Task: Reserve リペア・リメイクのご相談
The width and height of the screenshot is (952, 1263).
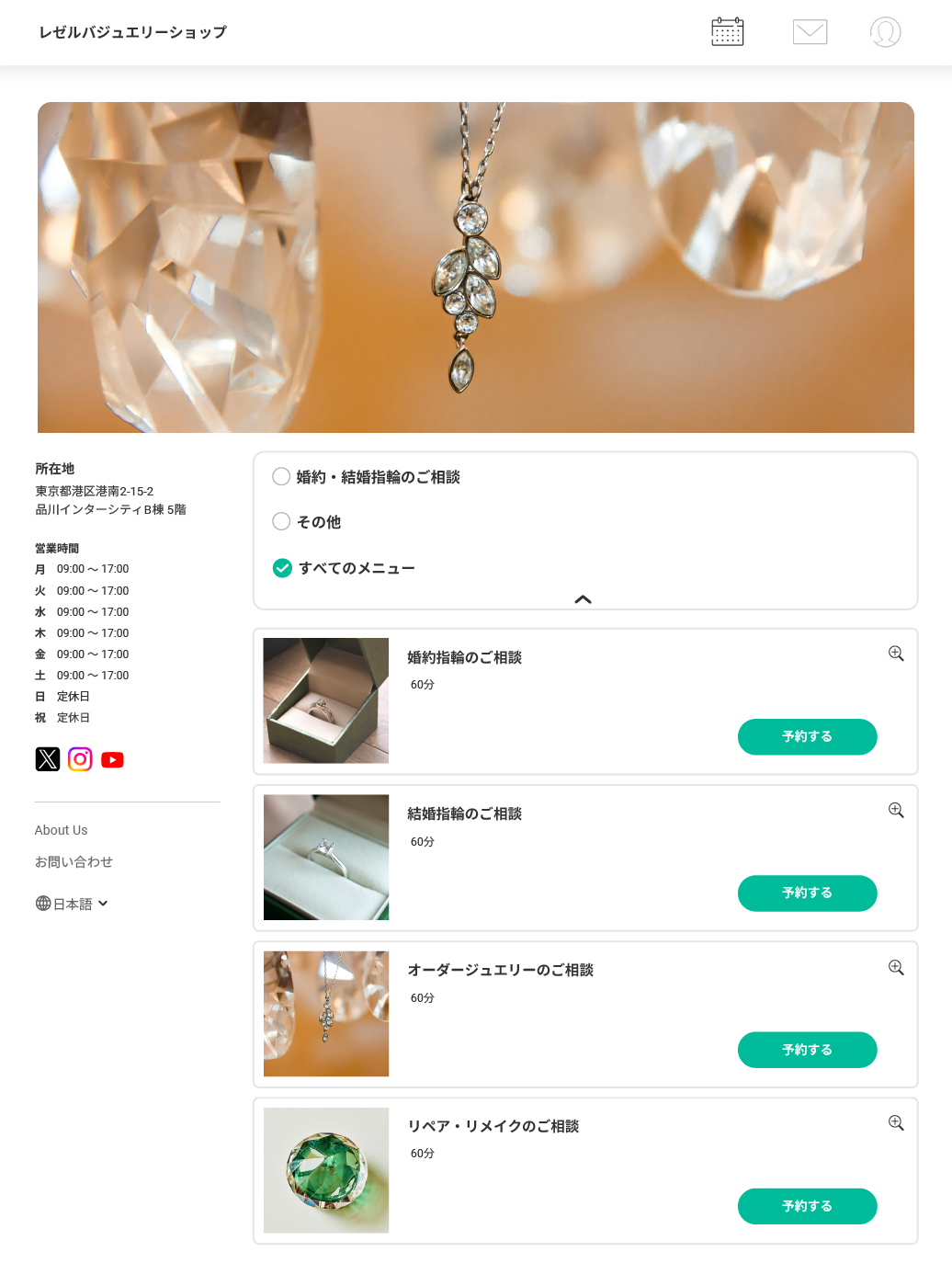Action: pos(807,1206)
